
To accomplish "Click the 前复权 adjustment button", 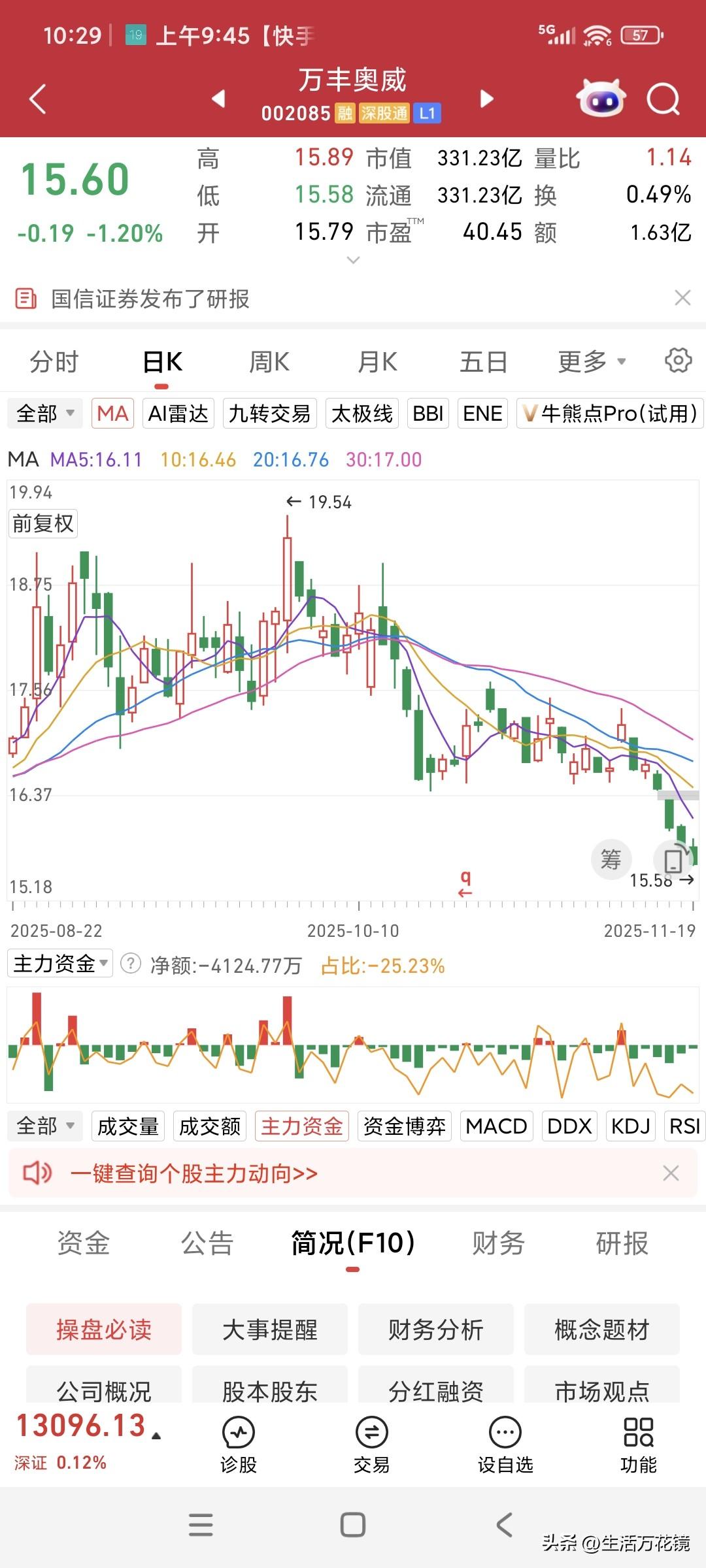I will click(x=42, y=523).
